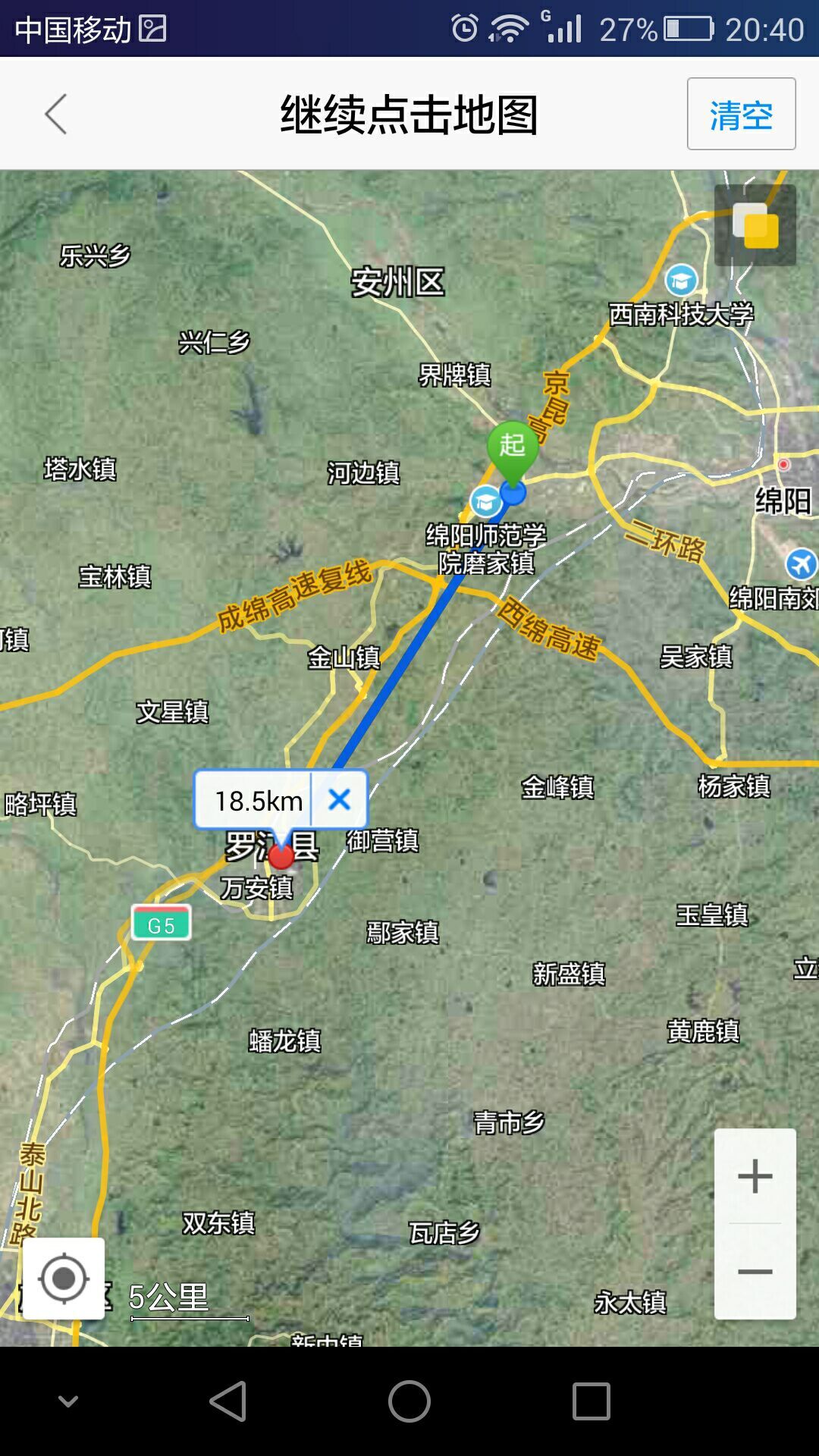Open the map layers switcher
This screenshot has height=1456, width=819.
[x=755, y=225]
